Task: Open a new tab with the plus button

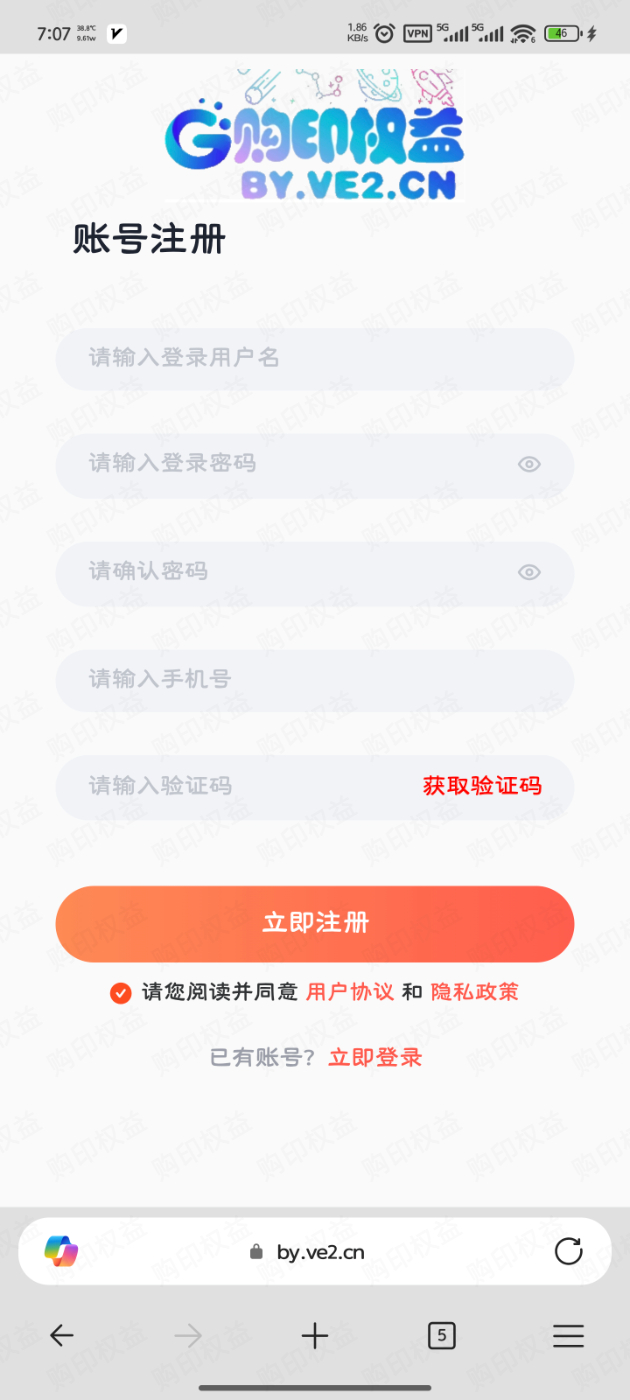Action: (314, 1336)
